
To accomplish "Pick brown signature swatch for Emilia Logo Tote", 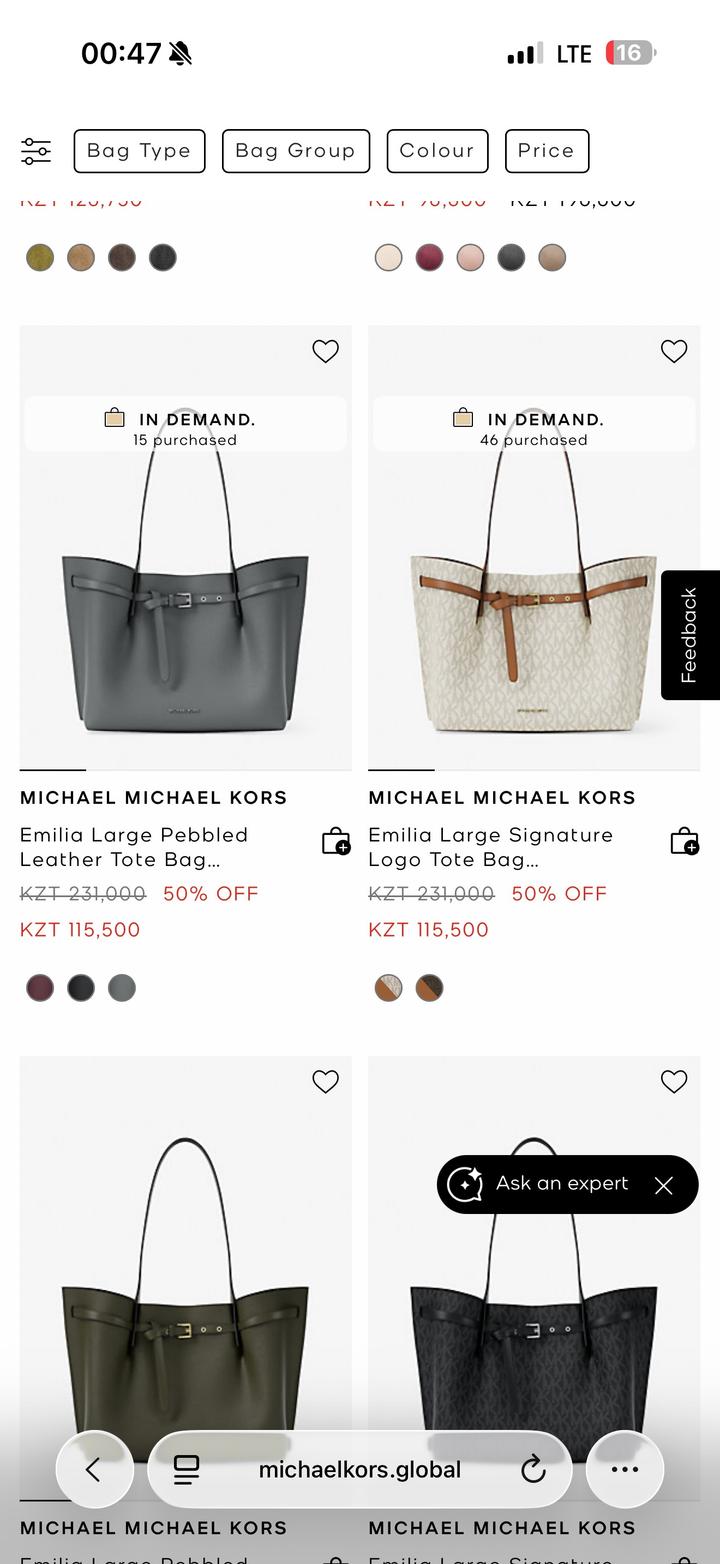I will tap(429, 988).
